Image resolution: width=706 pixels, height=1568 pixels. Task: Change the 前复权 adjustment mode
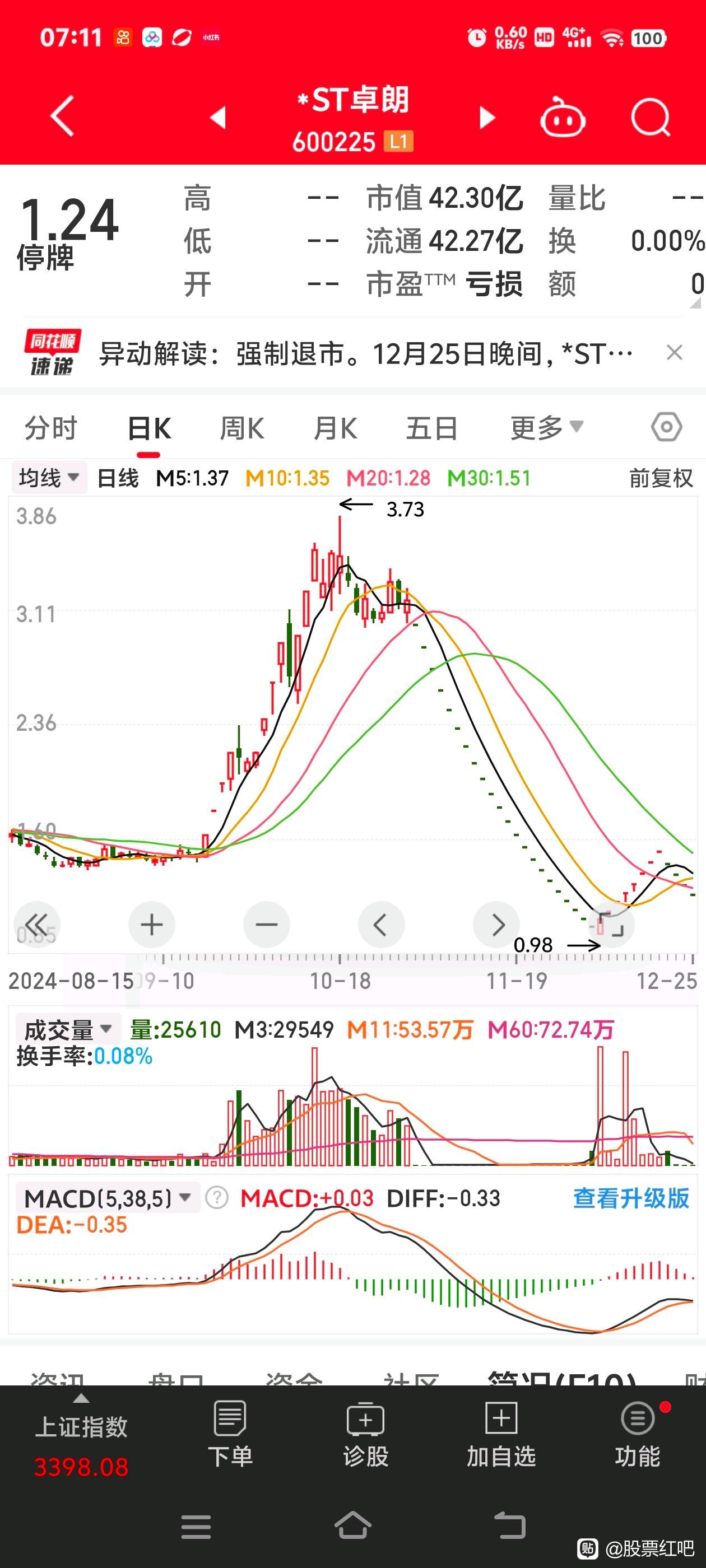click(661, 478)
